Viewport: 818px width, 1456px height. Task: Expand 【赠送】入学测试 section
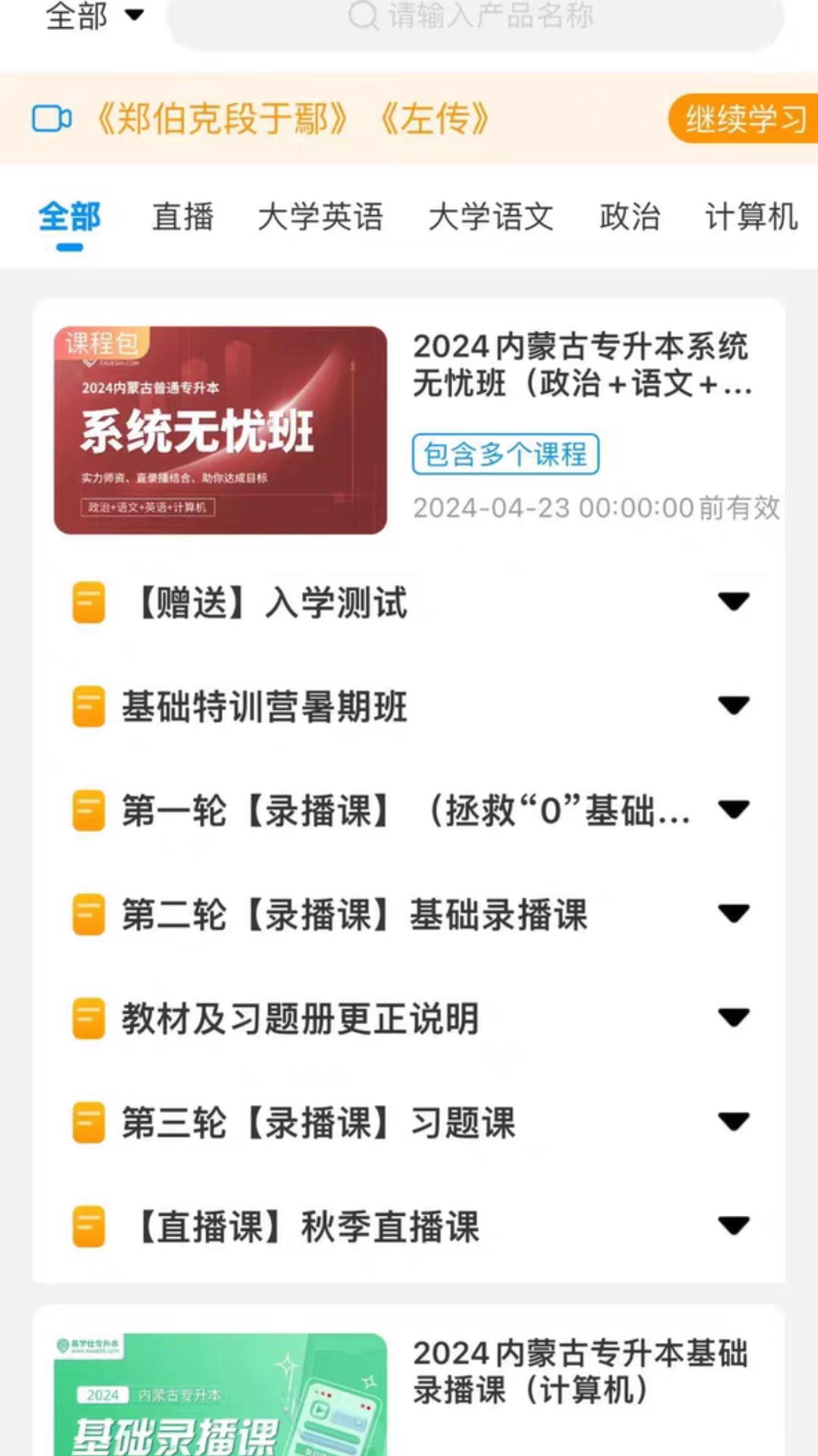(733, 602)
